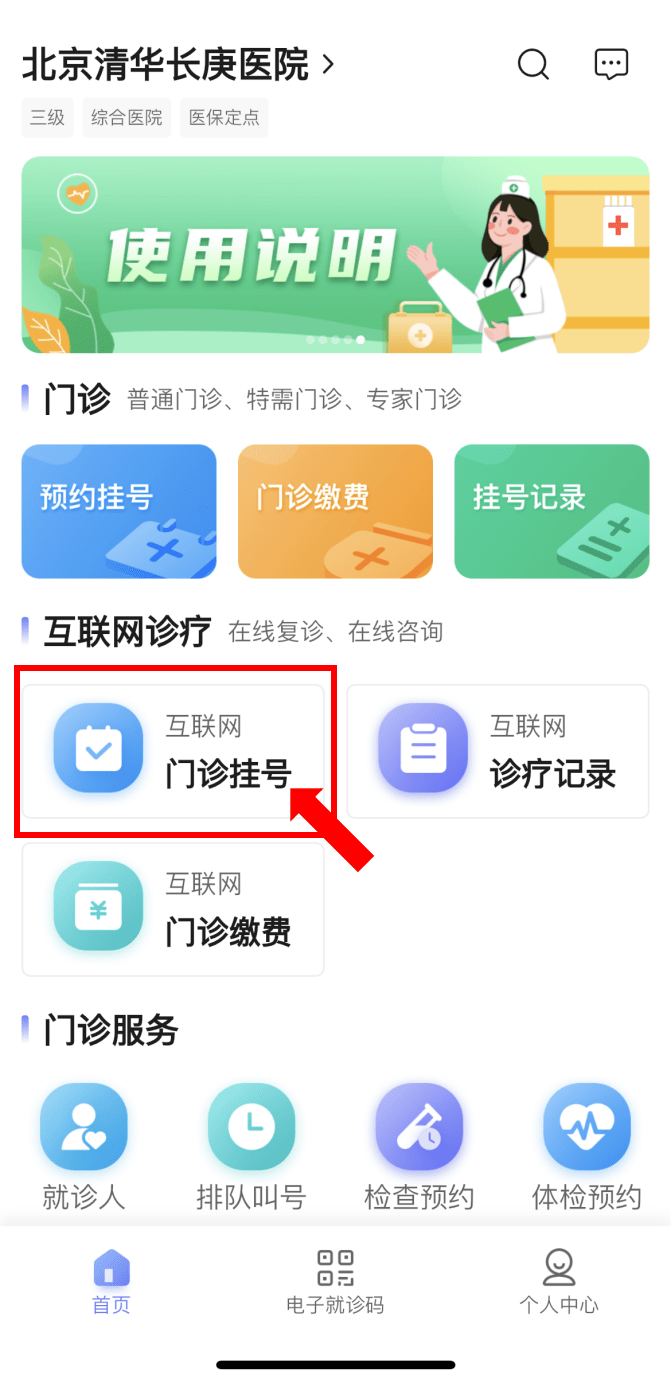
Task: Open 就诊人 service
Action: coord(84,1146)
